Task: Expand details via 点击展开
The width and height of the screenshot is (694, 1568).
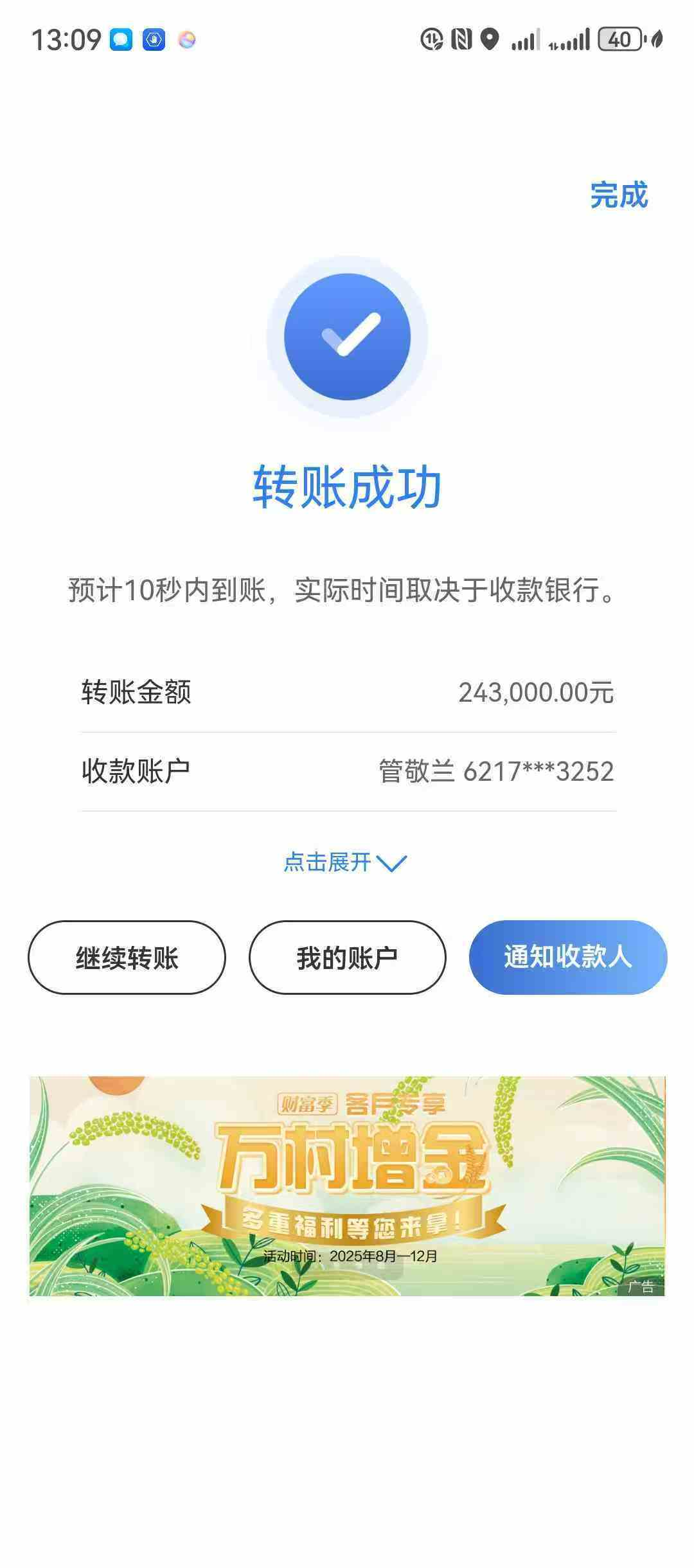Action: click(345, 862)
